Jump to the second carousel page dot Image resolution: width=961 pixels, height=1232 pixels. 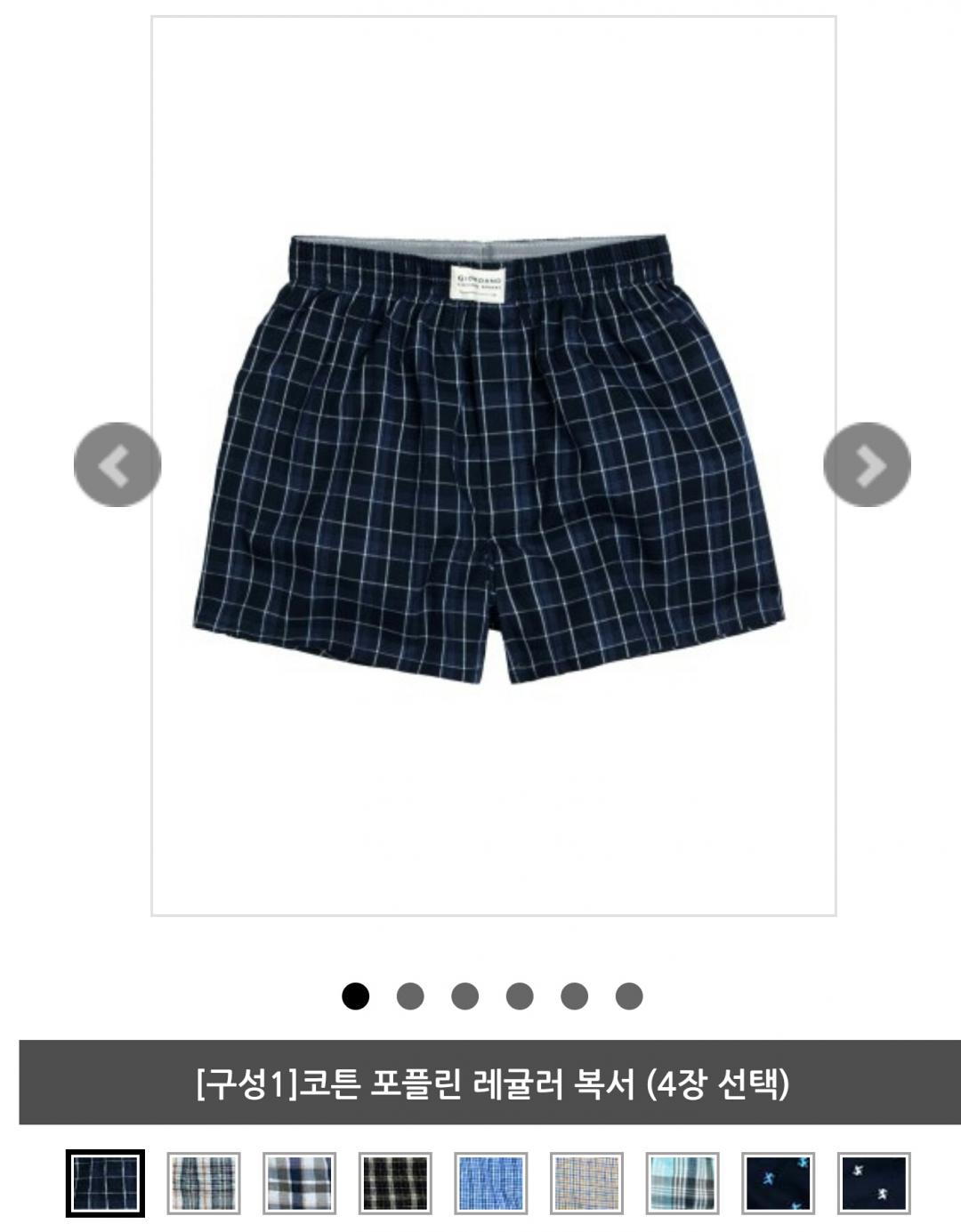409,995
